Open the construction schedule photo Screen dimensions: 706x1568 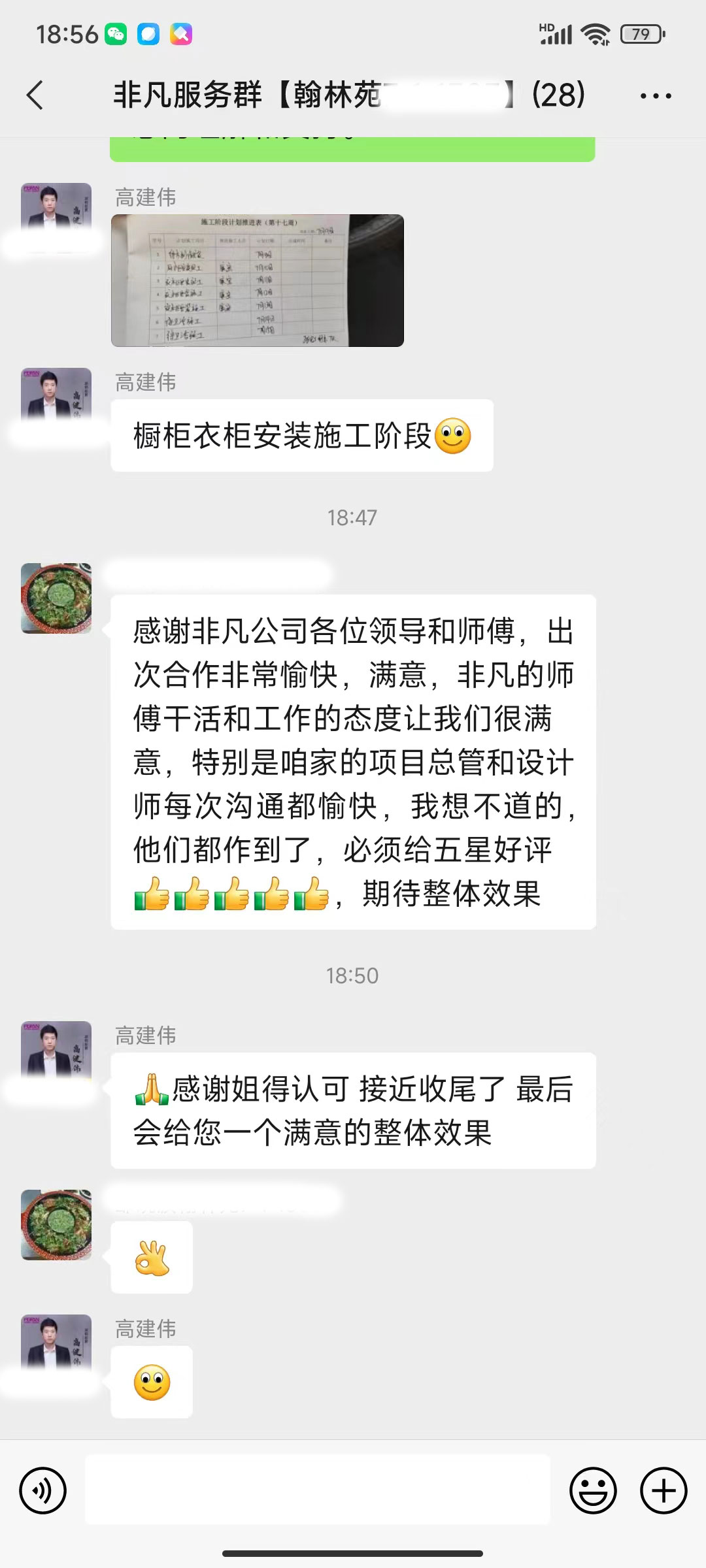click(x=257, y=280)
